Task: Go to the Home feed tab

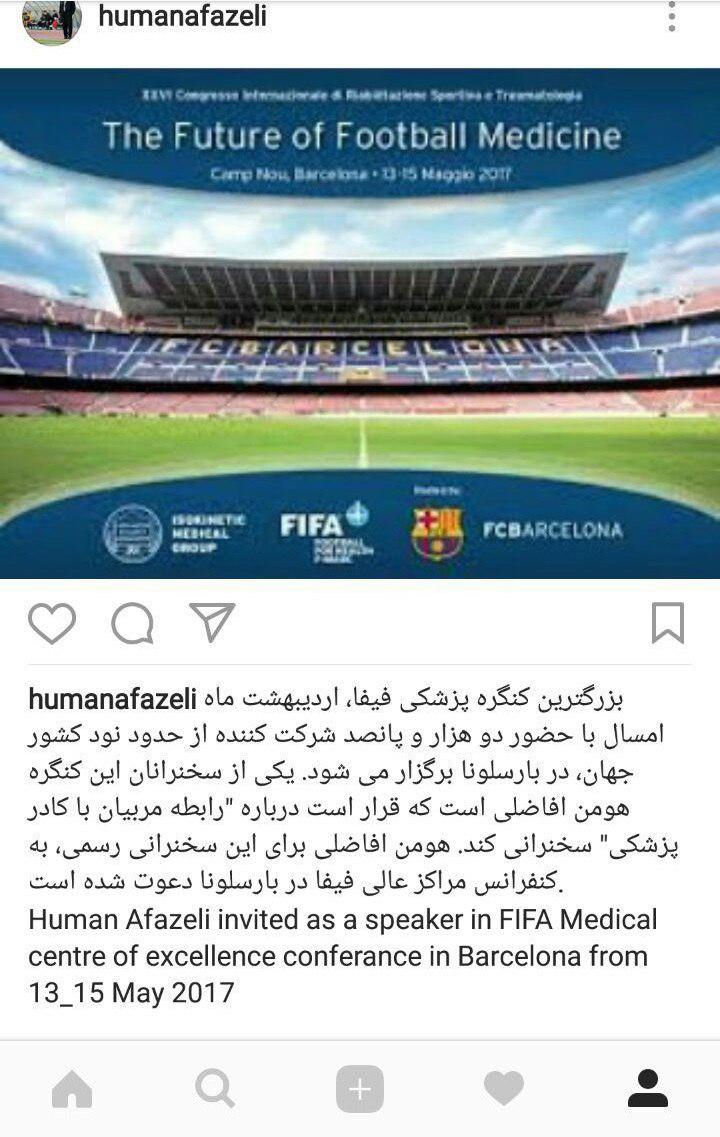Action: [x=72, y=1089]
